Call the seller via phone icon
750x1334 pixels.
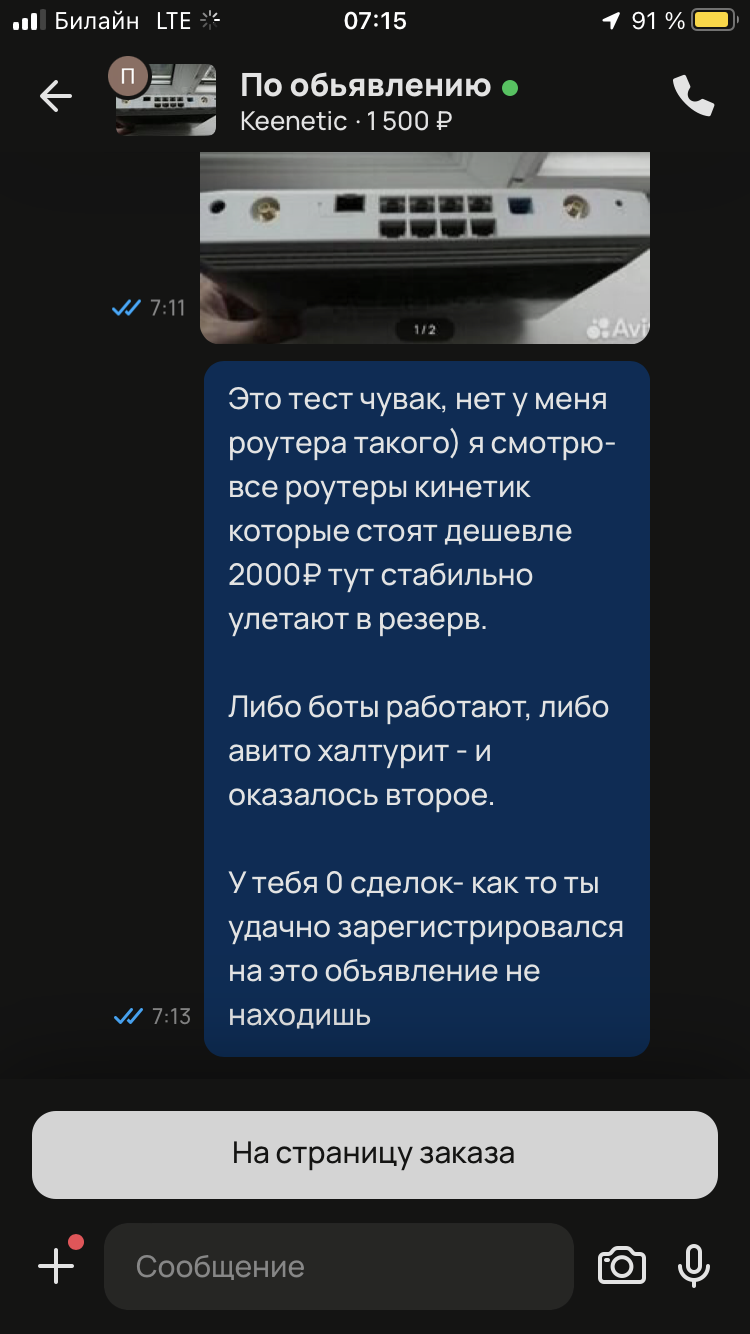[693, 97]
